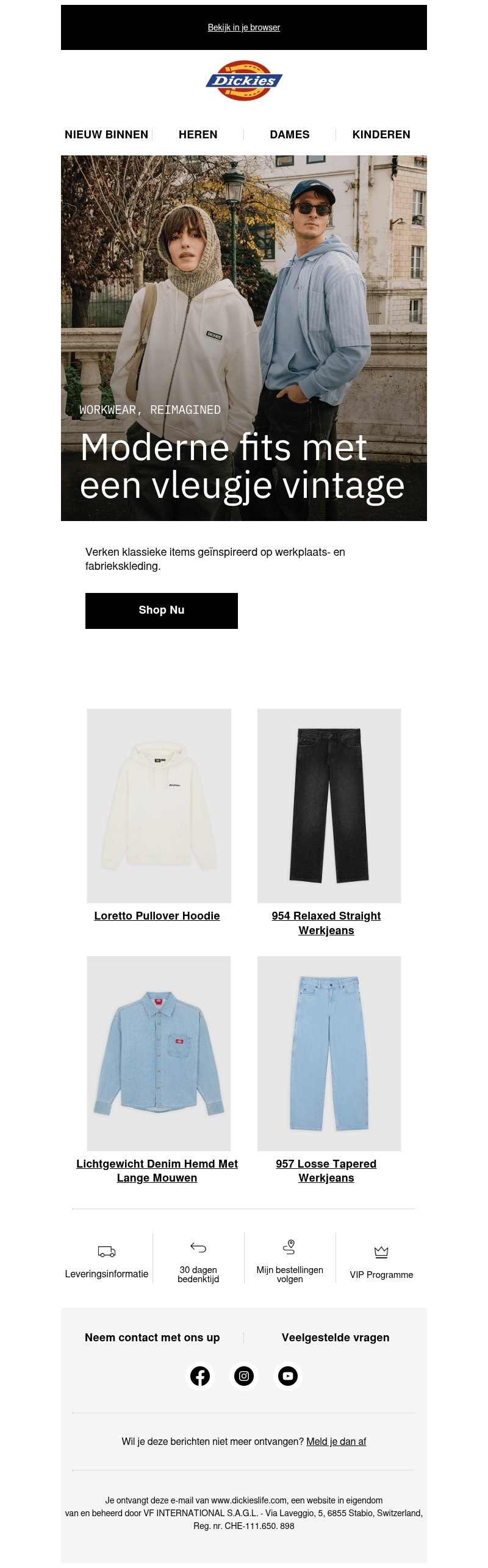The image size is (488, 1568).
Task: View 30 dagen bedenktijd info
Action: [x=198, y=1260]
